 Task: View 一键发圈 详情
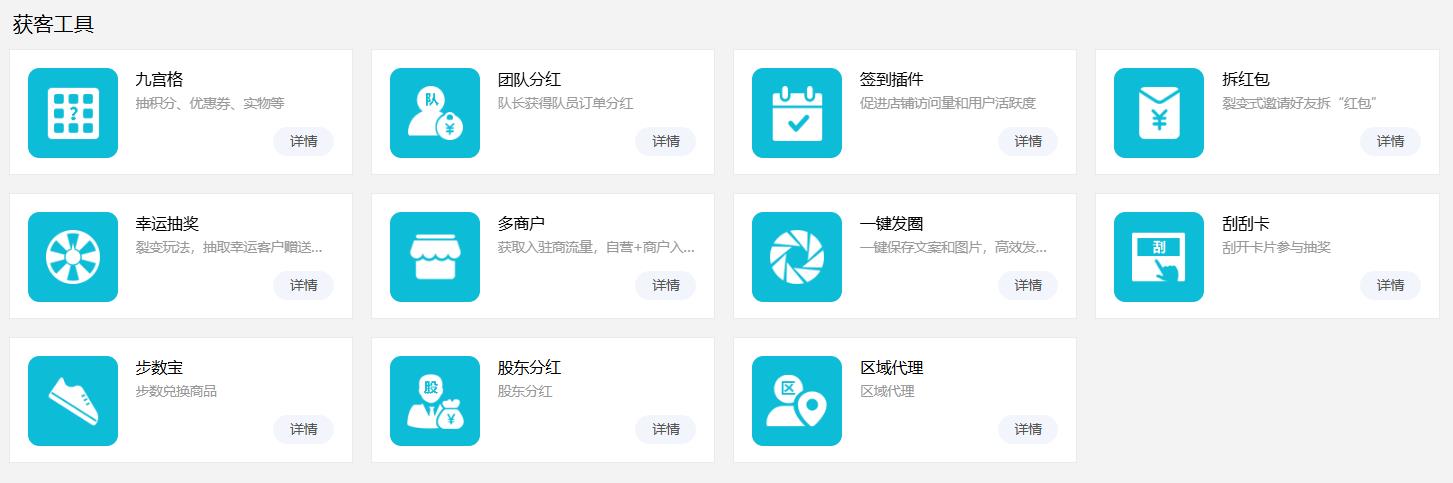coord(1027,286)
